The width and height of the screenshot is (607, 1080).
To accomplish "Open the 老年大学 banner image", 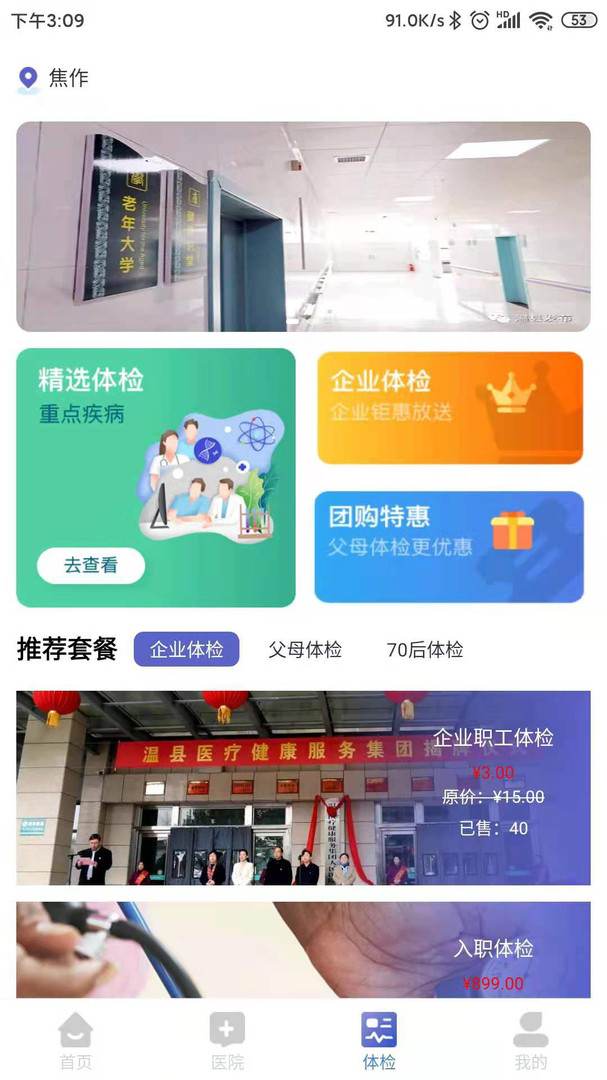I will [x=303, y=226].
